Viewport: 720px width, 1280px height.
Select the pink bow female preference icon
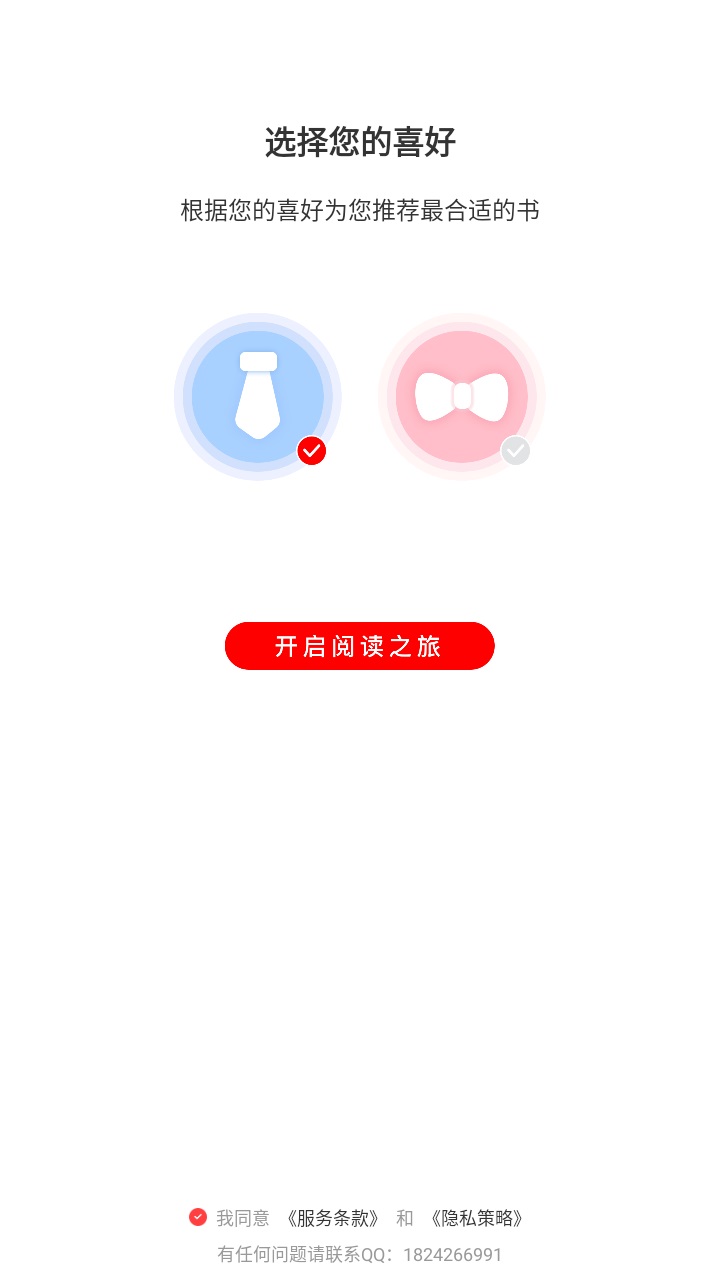click(462, 396)
